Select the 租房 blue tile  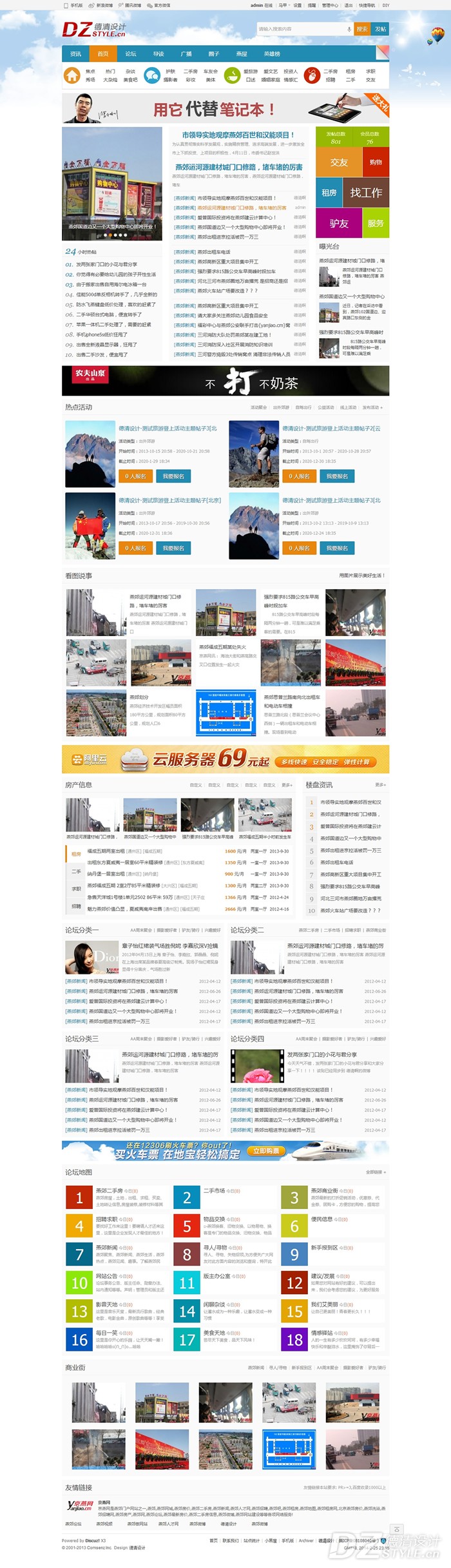(x=329, y=193)
